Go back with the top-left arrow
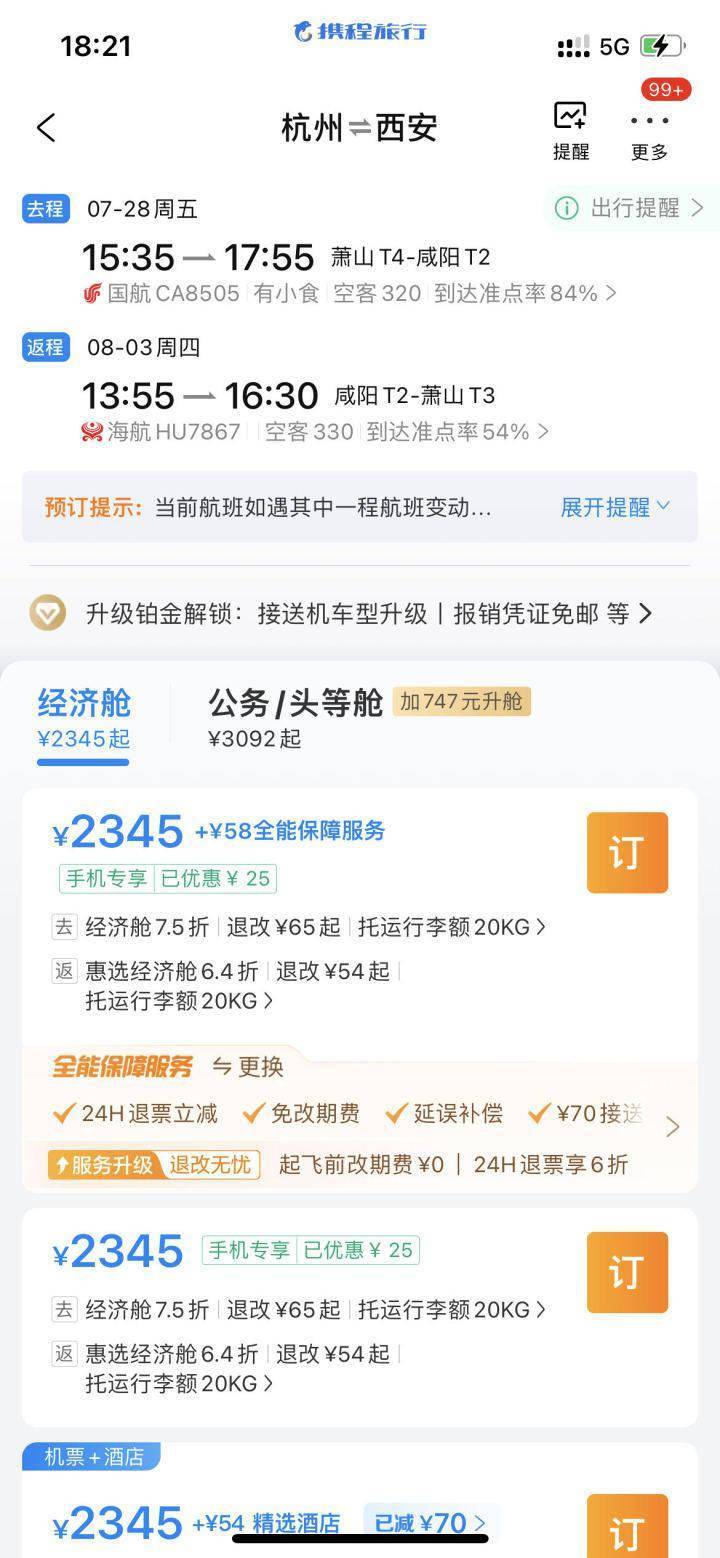The height and width of the screenshot is (1558, 720). click(x=46, y=128)
